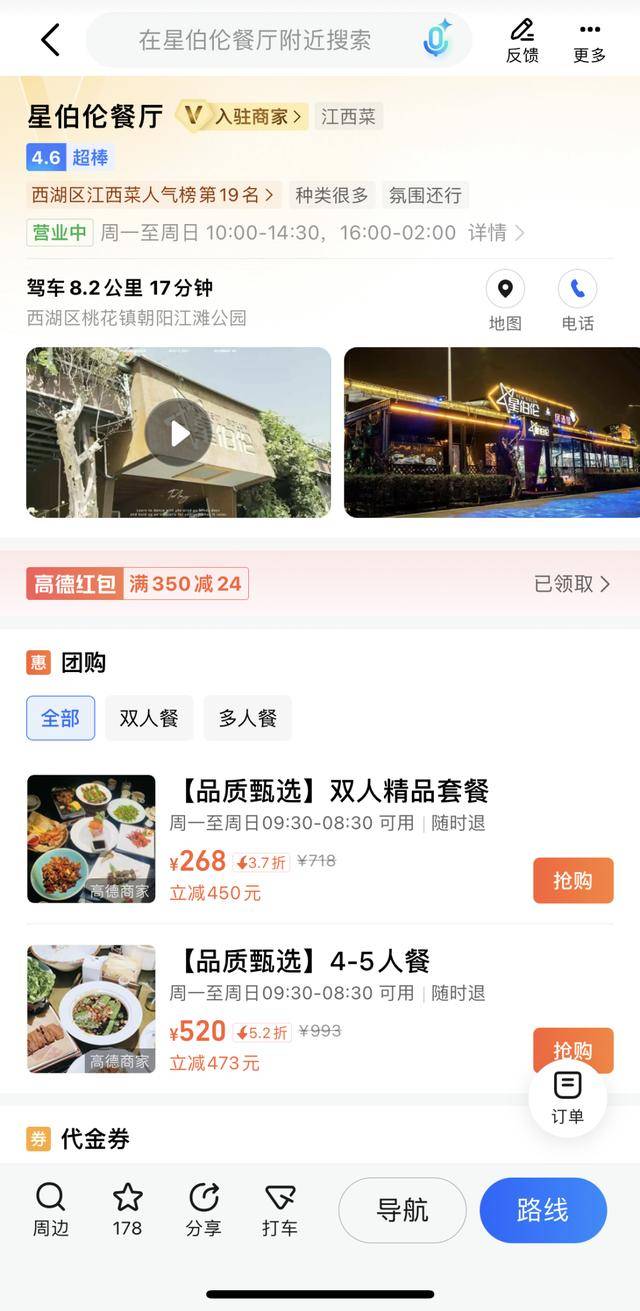Select the 双人餐 filter chip
The width and height of the screenshot is (640, 1311).
coord(149,718)
